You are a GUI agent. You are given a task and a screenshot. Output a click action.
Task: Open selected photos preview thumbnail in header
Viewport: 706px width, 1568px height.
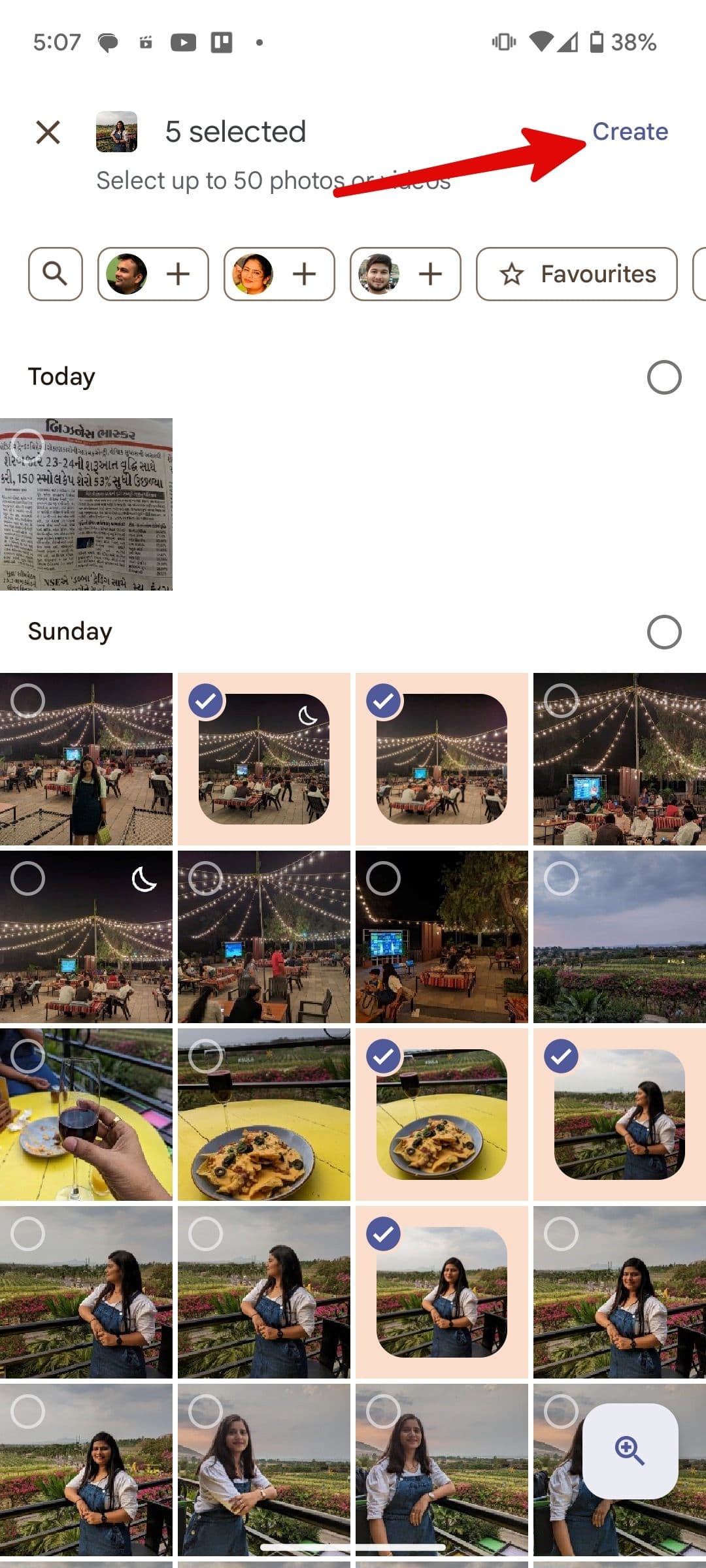coord(116,132)
